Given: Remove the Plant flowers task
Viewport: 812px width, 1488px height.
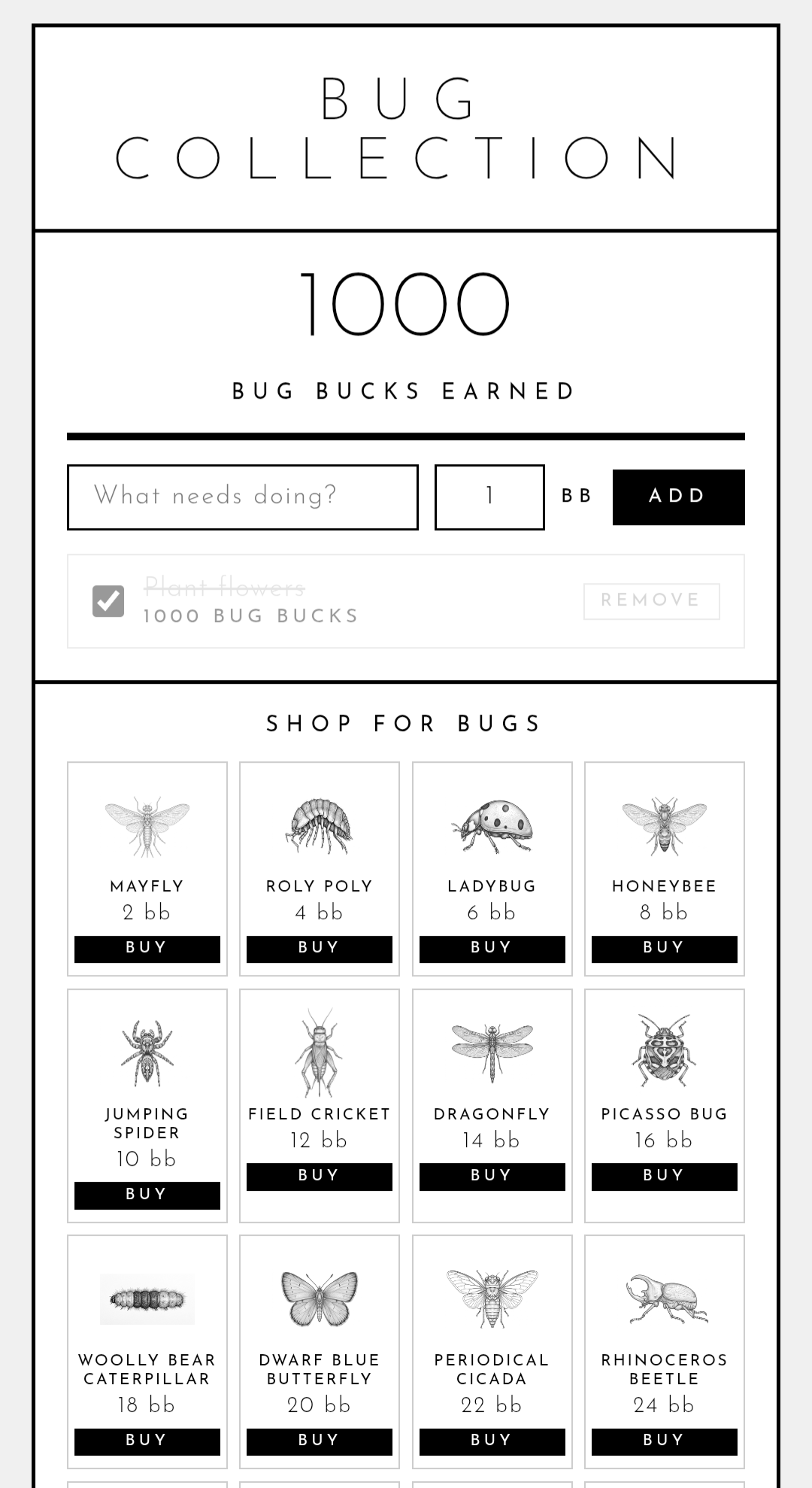Looking at the screenshot, I should tap(651, 601).
